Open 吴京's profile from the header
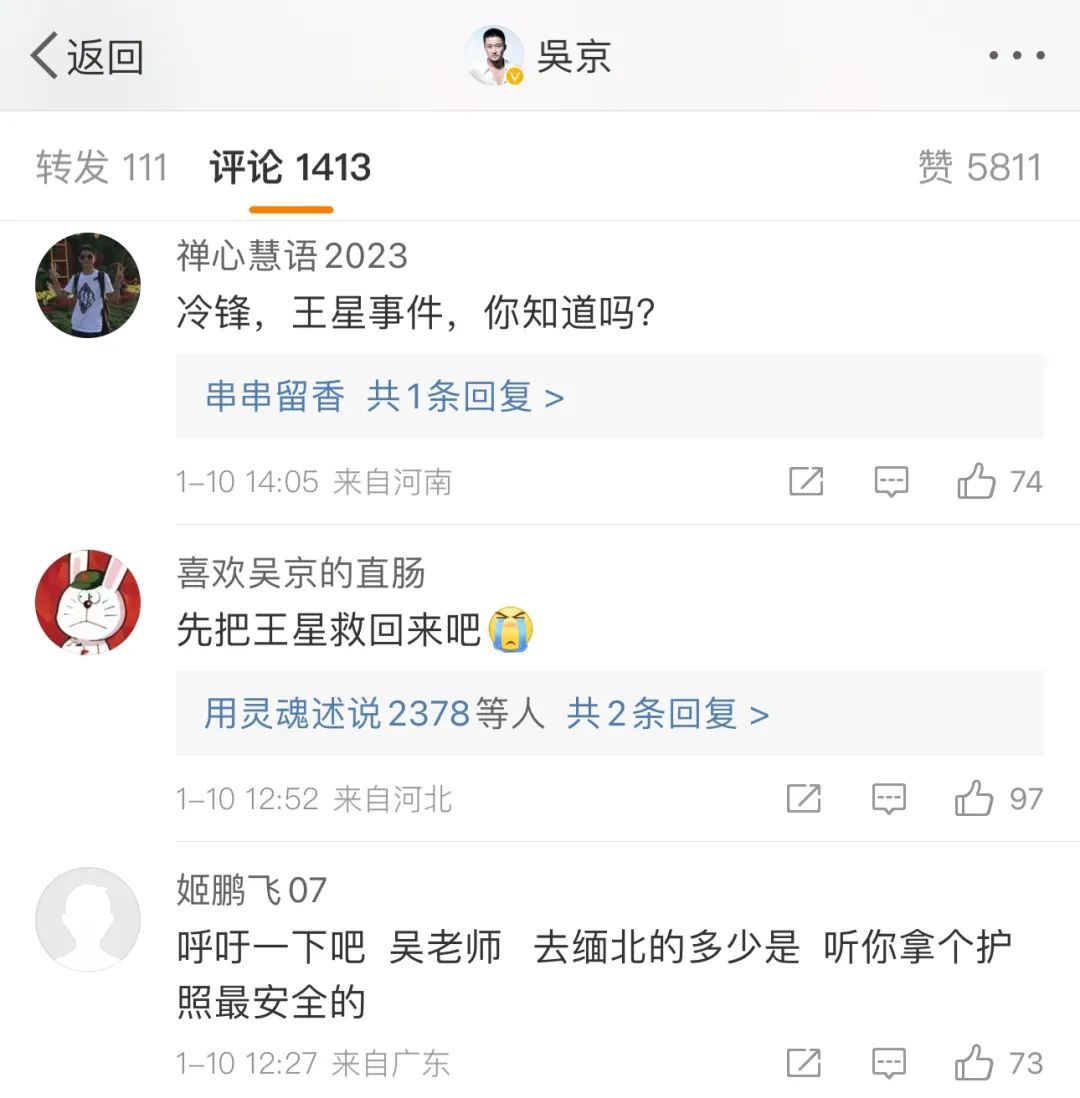This screenshot has width=1080, height=1098. click(x=540, y=56)
